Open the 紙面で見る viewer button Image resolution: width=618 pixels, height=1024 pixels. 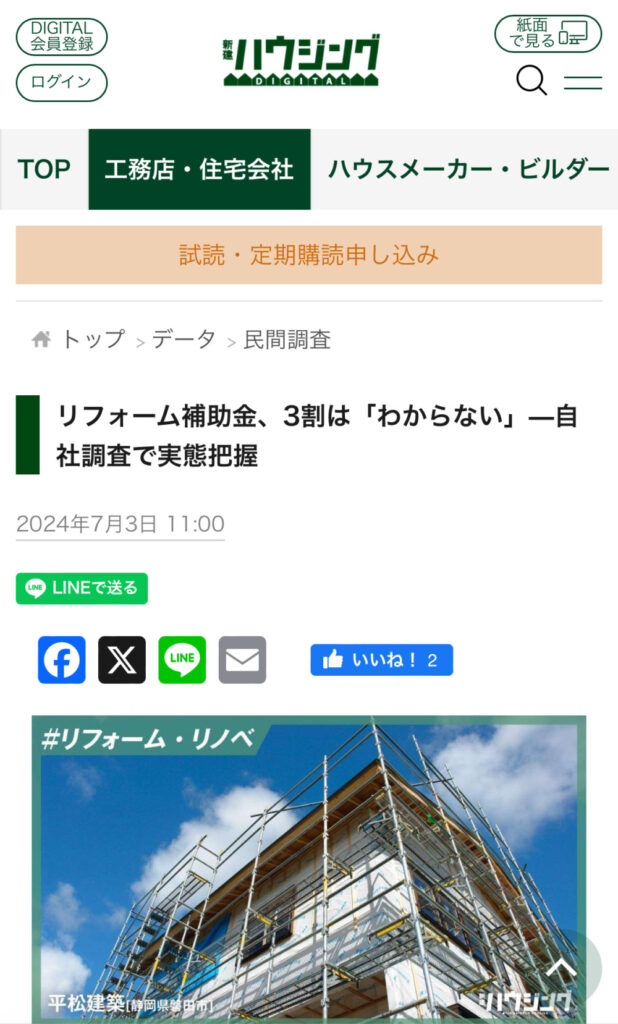click(548, 34)
